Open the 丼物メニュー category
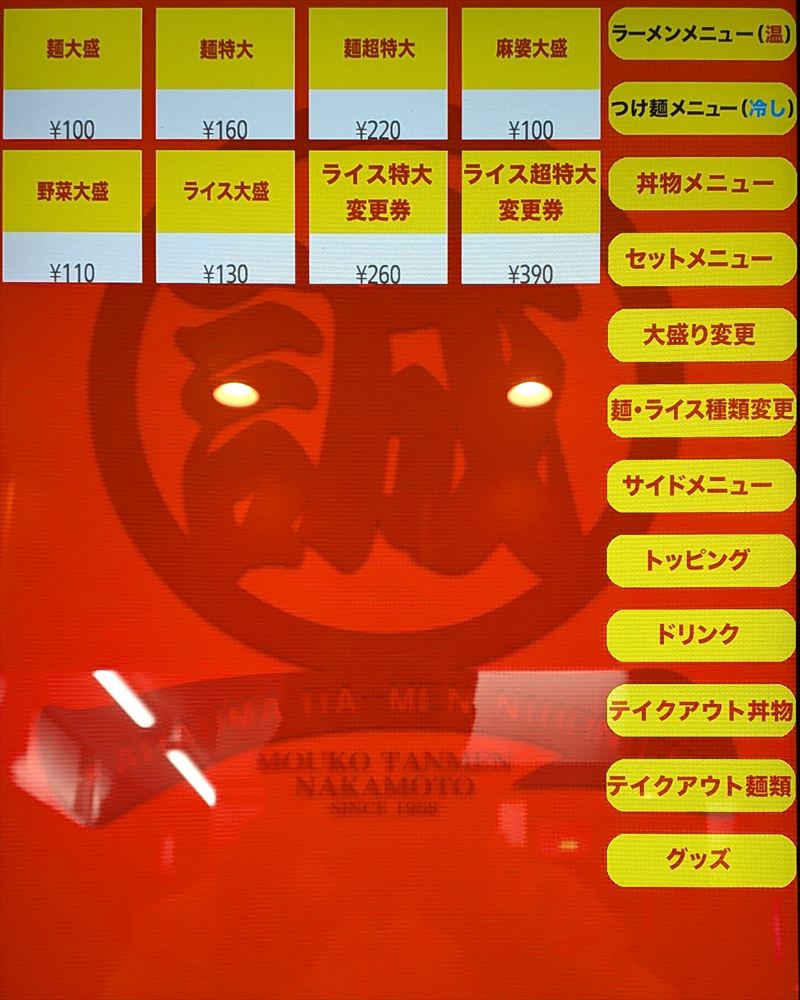Image resolution: width=800 pixels, height=1000 pixels. pos(701,184)
